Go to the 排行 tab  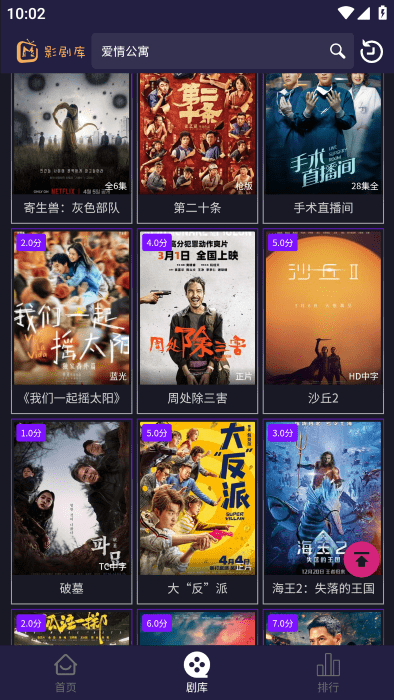point(328,673)
